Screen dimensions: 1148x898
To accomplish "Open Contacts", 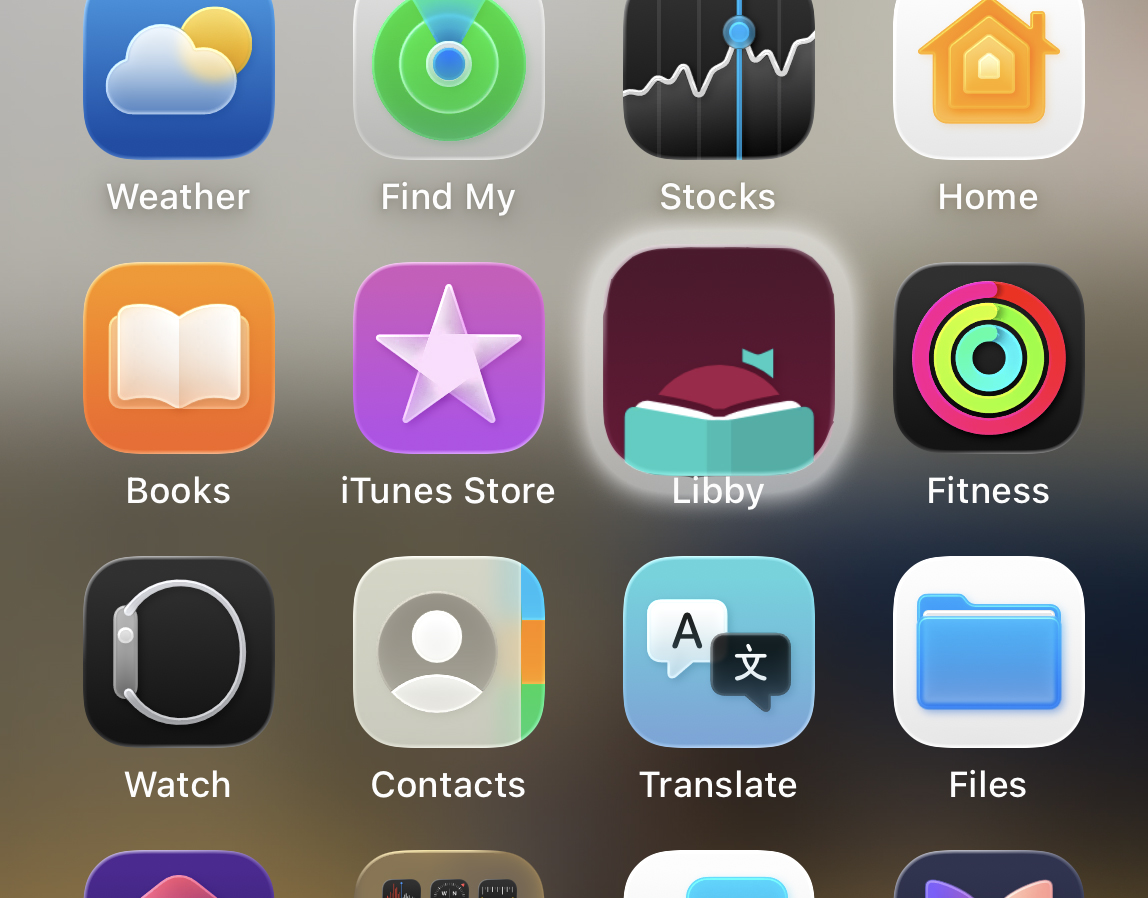I will click(449, 652).
